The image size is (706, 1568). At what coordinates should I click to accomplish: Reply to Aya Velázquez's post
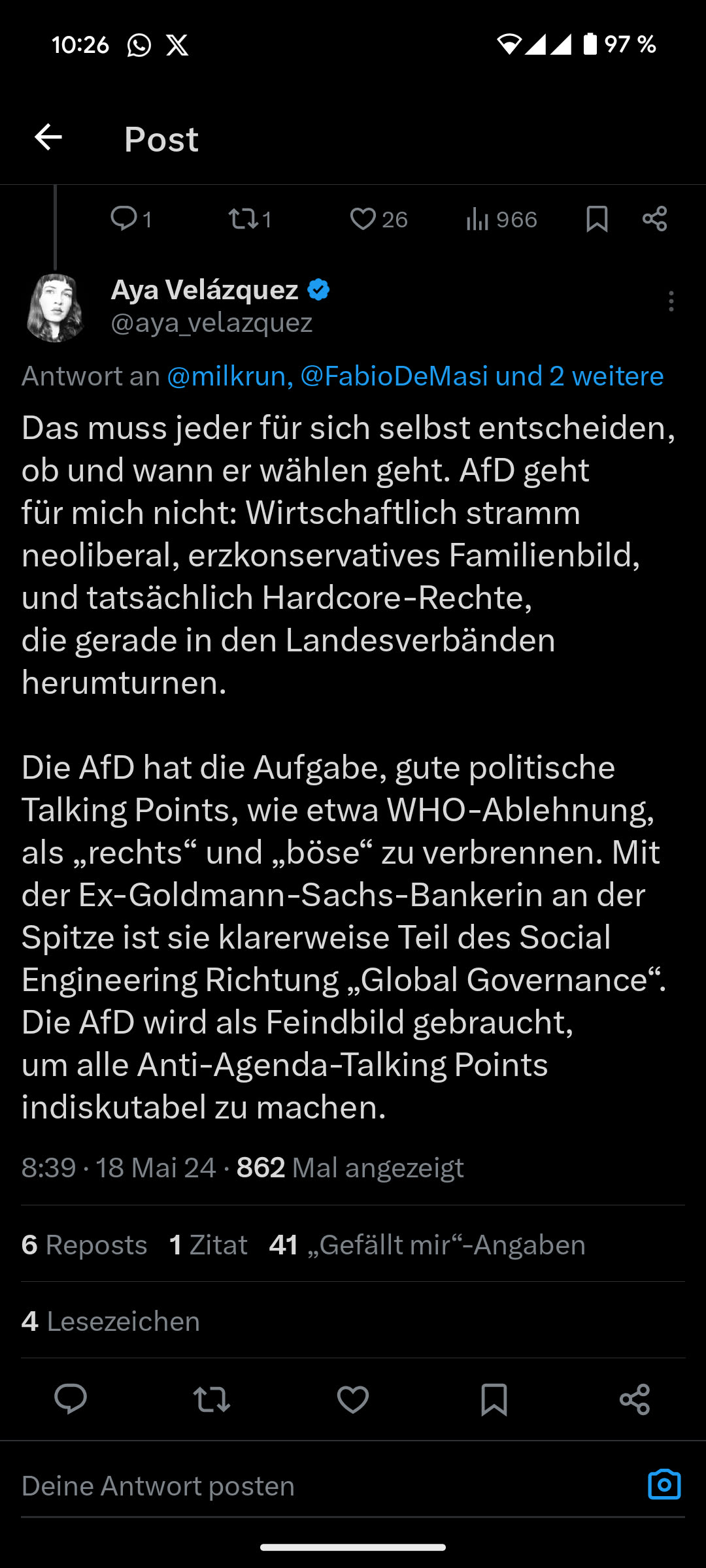[71, 1399]
